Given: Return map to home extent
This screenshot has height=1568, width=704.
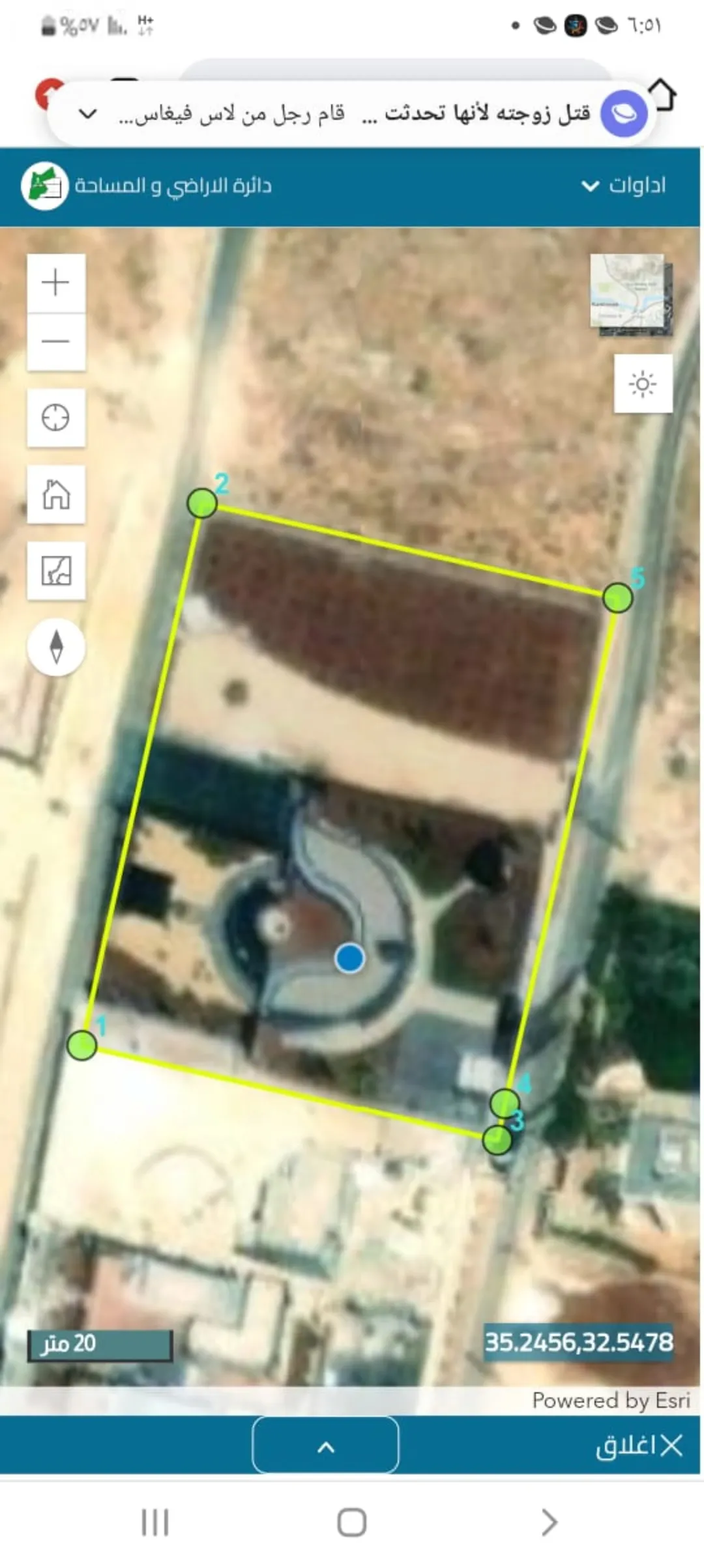Looking at the screenshot, I should [56, 494].
